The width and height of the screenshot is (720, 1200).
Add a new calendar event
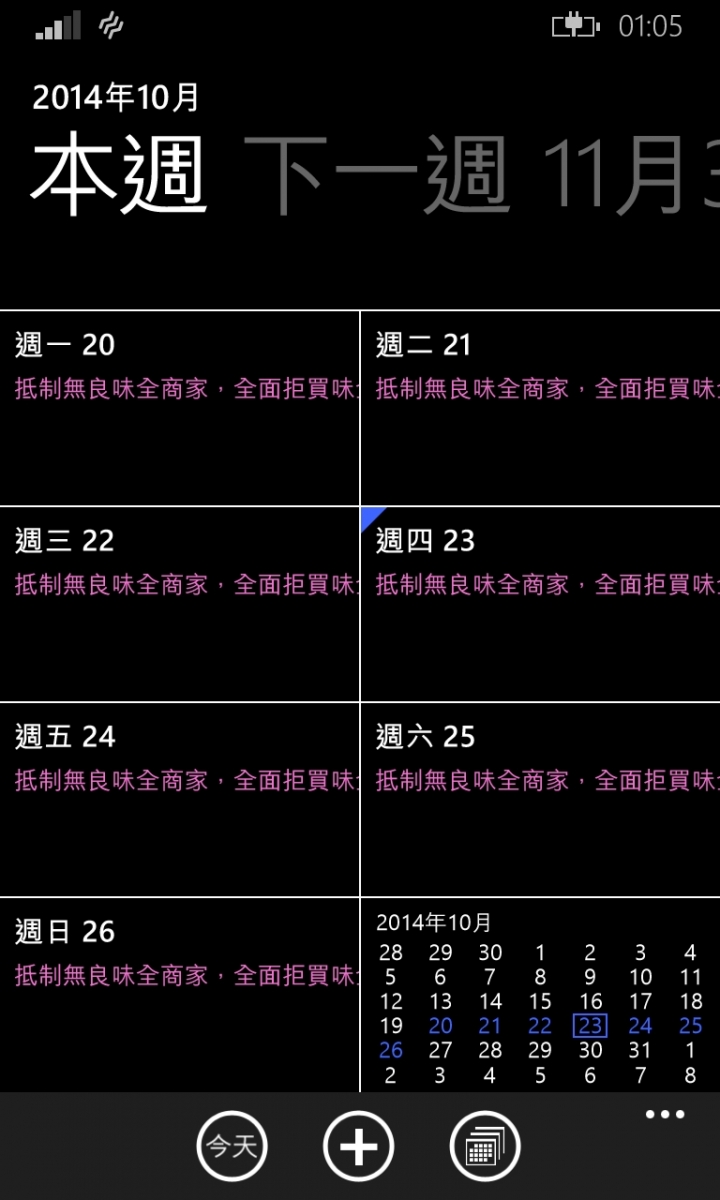coord(358,1146)
